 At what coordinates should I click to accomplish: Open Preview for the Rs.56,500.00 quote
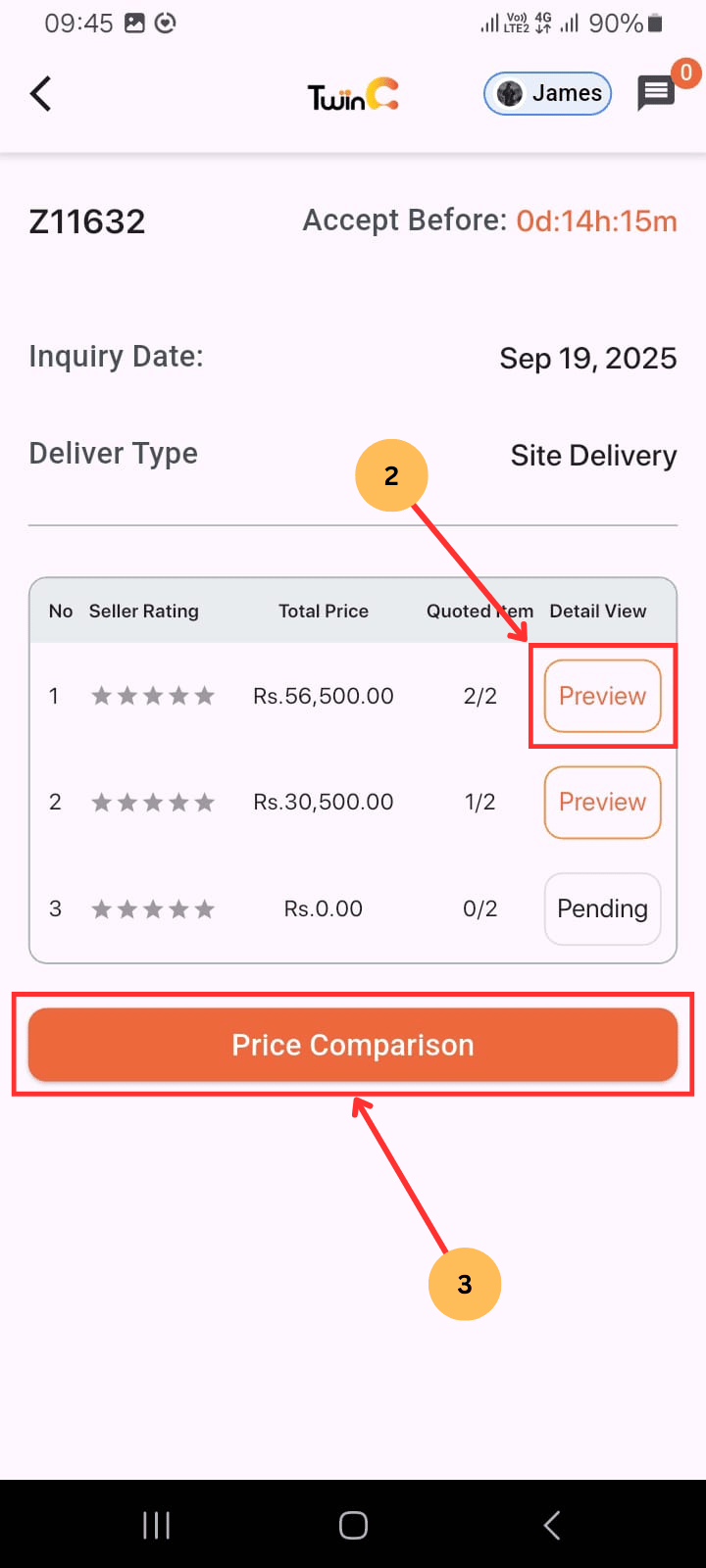pyautogui.click(x=602, y=696)
